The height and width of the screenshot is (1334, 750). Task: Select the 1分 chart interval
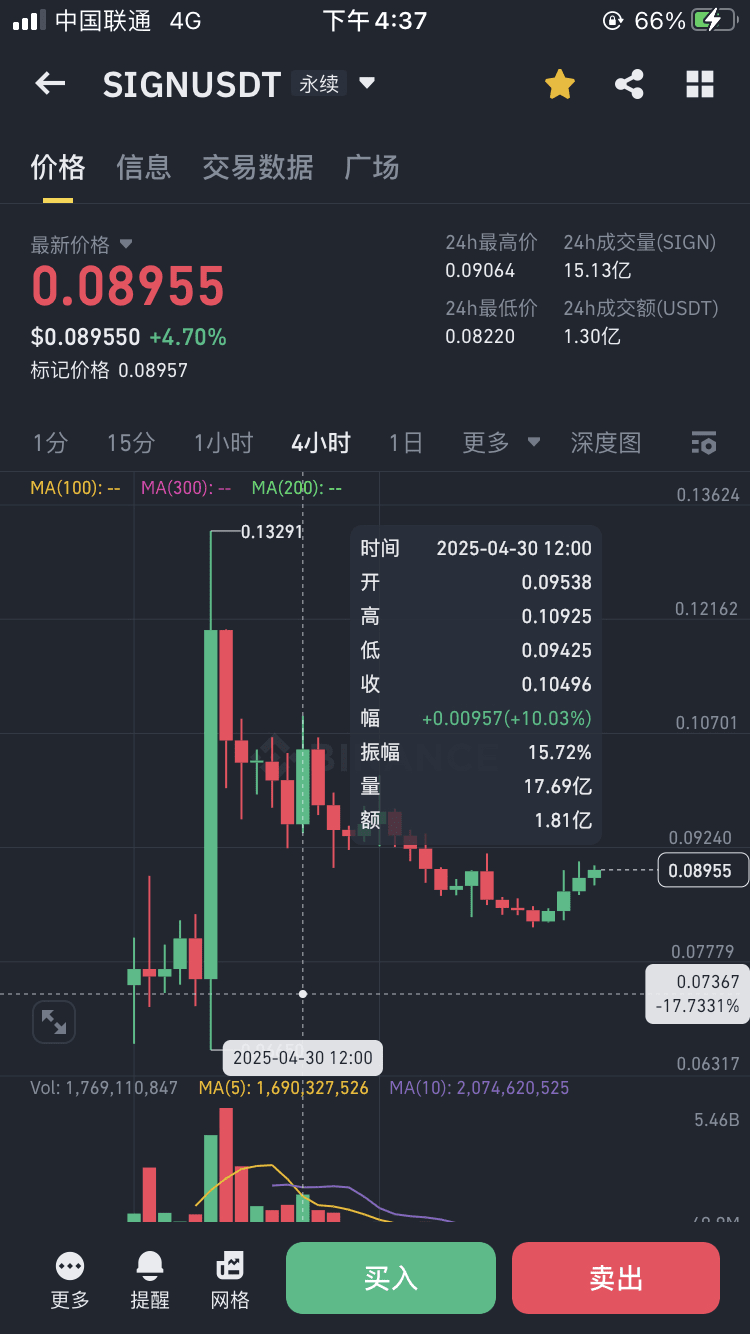[50, 443]
